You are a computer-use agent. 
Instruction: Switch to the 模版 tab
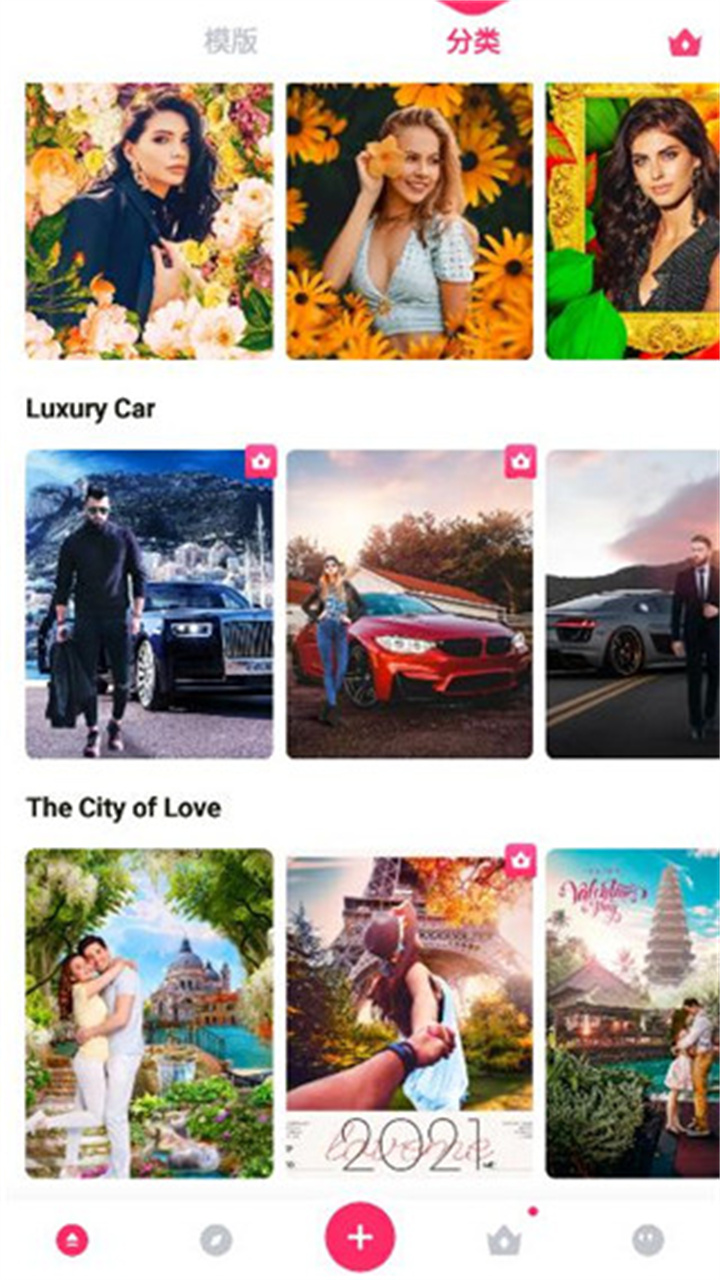coord(231,42)
